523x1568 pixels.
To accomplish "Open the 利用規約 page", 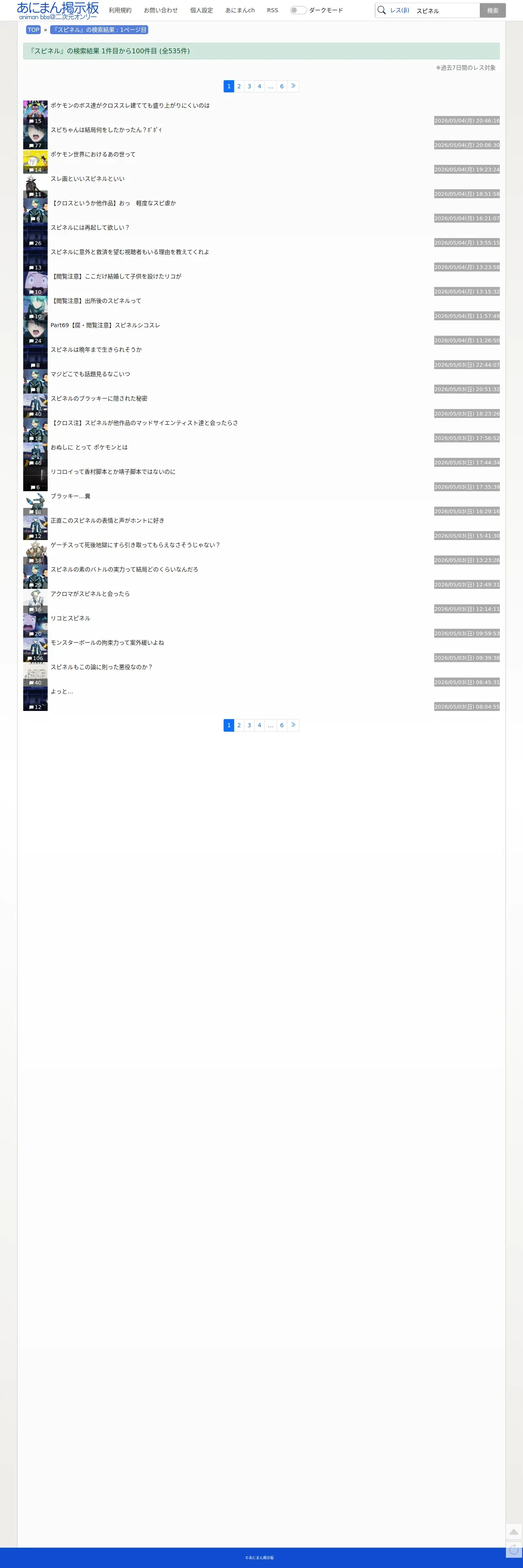I will tap(120, 10).
